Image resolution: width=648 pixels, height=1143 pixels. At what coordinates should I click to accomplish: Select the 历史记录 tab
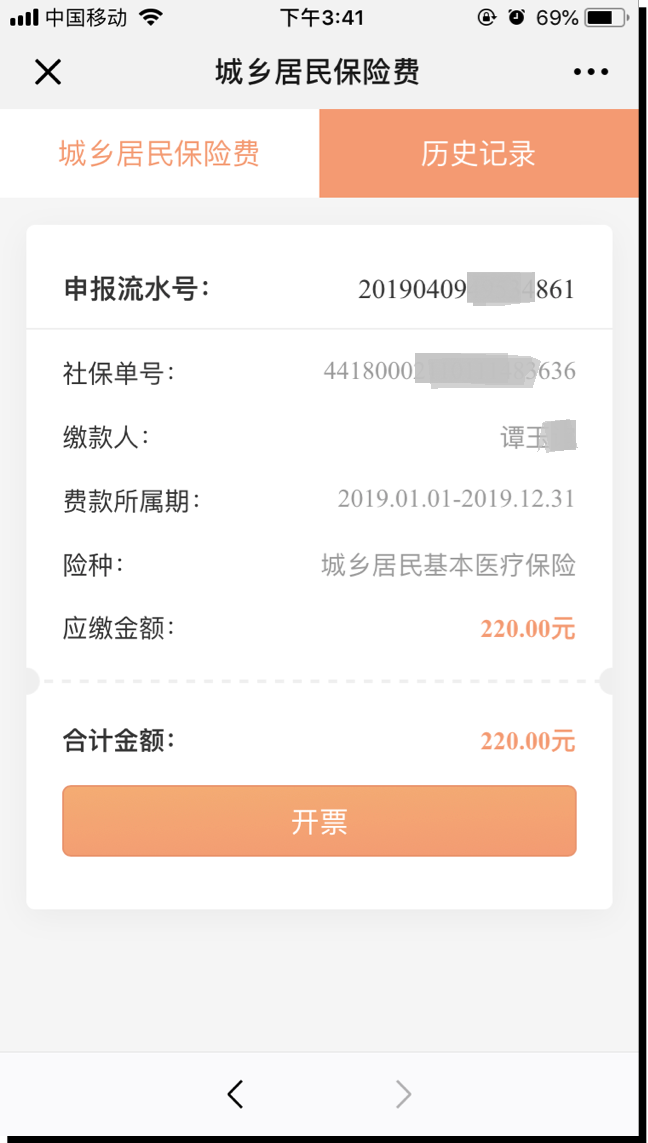(478, 154)
